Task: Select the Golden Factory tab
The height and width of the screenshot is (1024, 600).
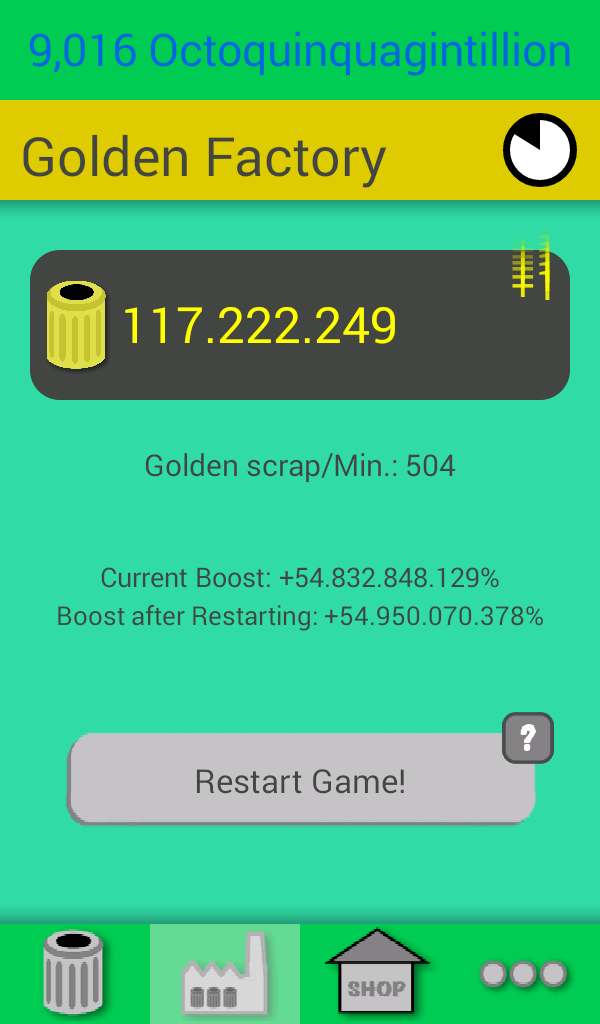Action: [225, 973]
